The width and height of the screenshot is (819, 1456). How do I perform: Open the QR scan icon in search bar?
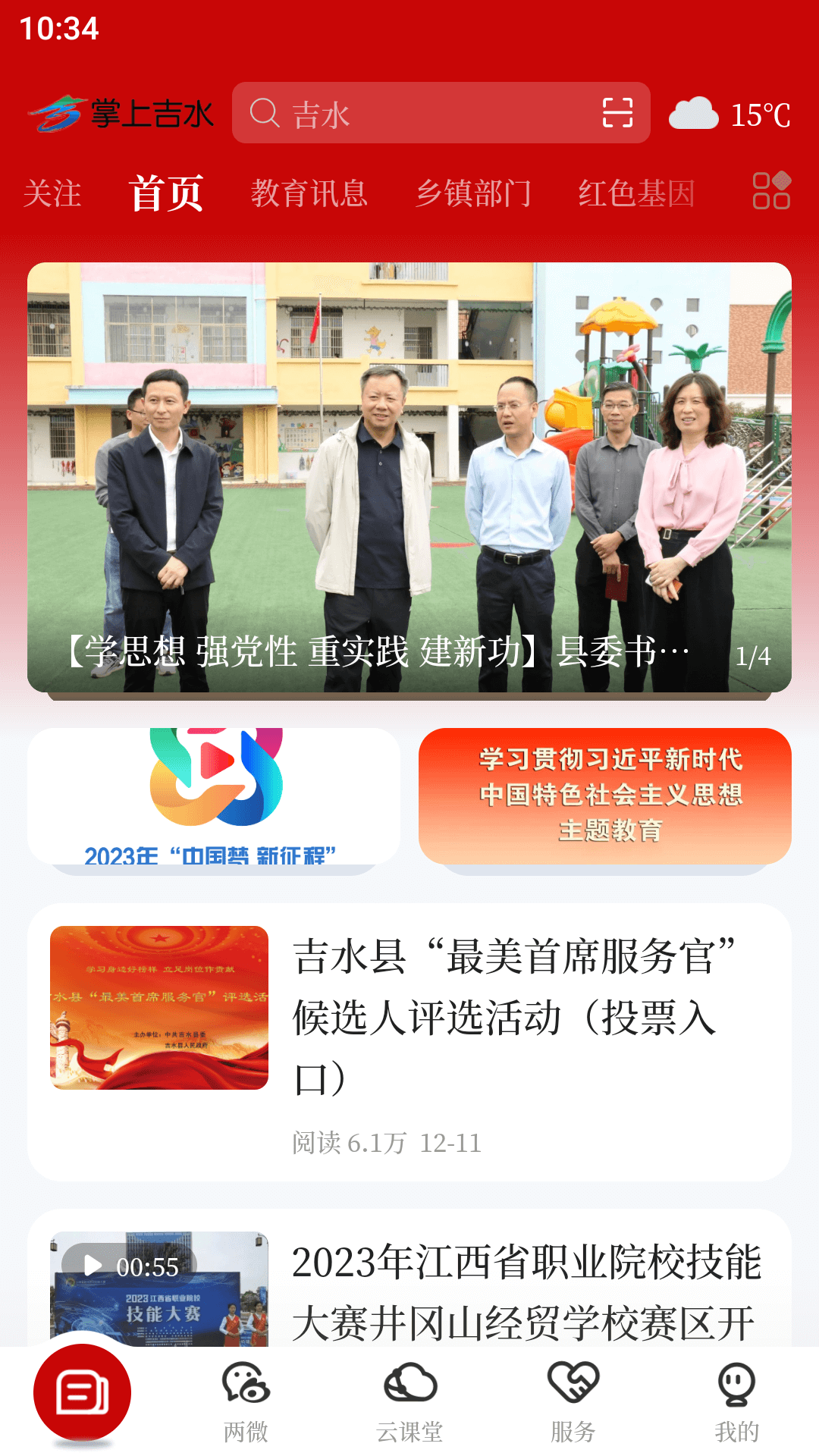[x=617, y=113]
